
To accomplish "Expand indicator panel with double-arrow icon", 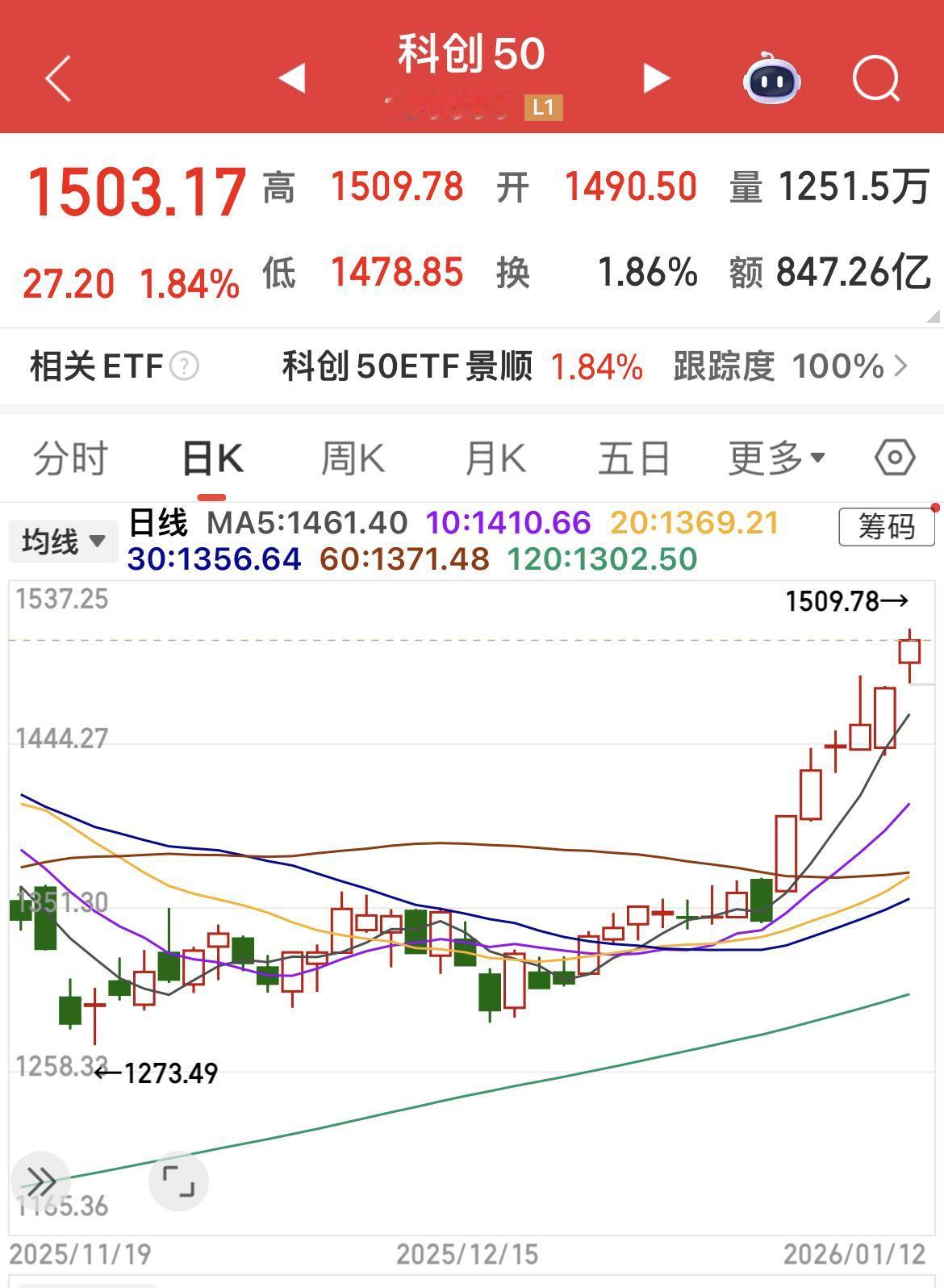I will (x=43, y=1181).
